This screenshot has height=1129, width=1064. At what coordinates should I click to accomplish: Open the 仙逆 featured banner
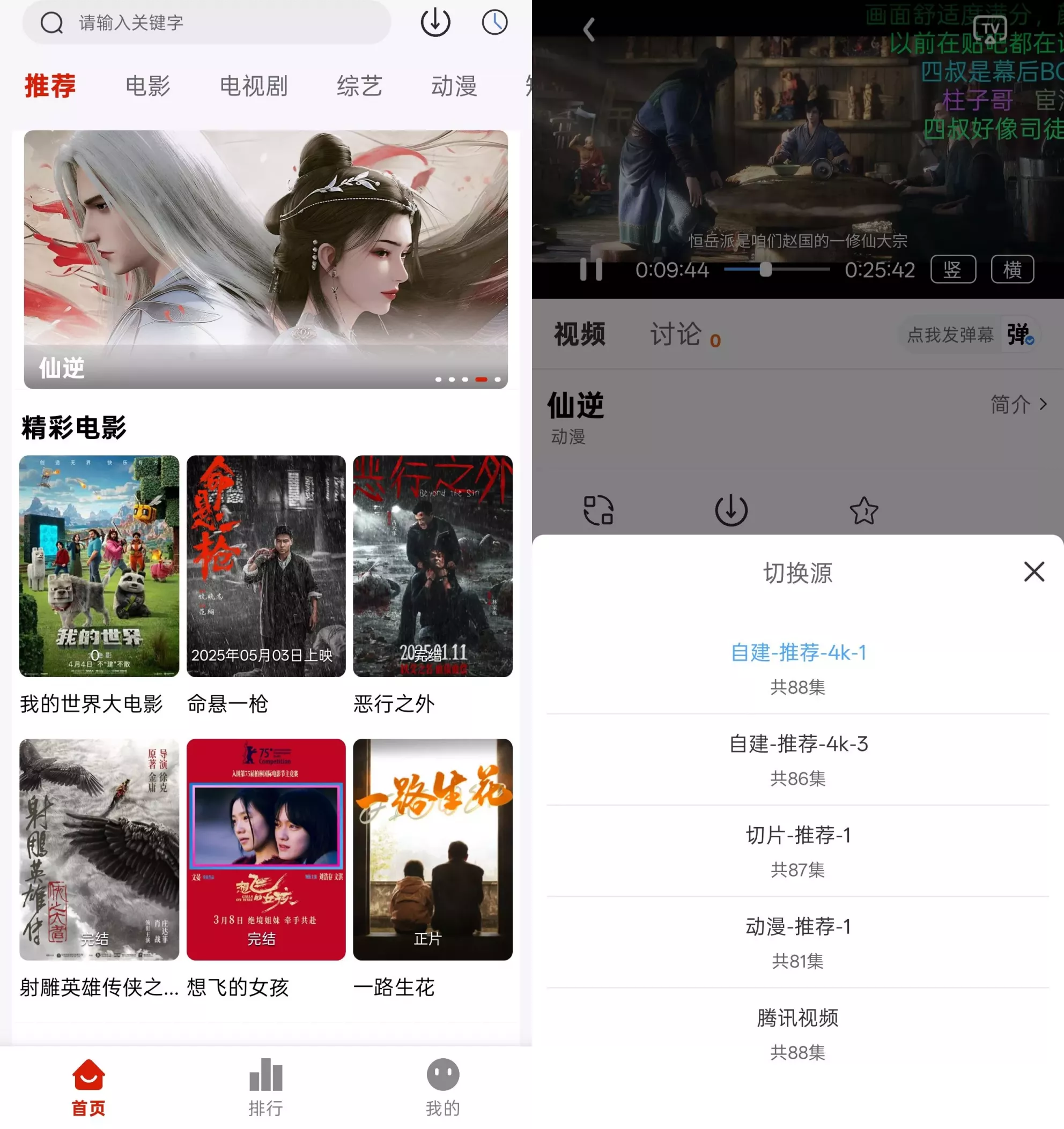(266, 259)
